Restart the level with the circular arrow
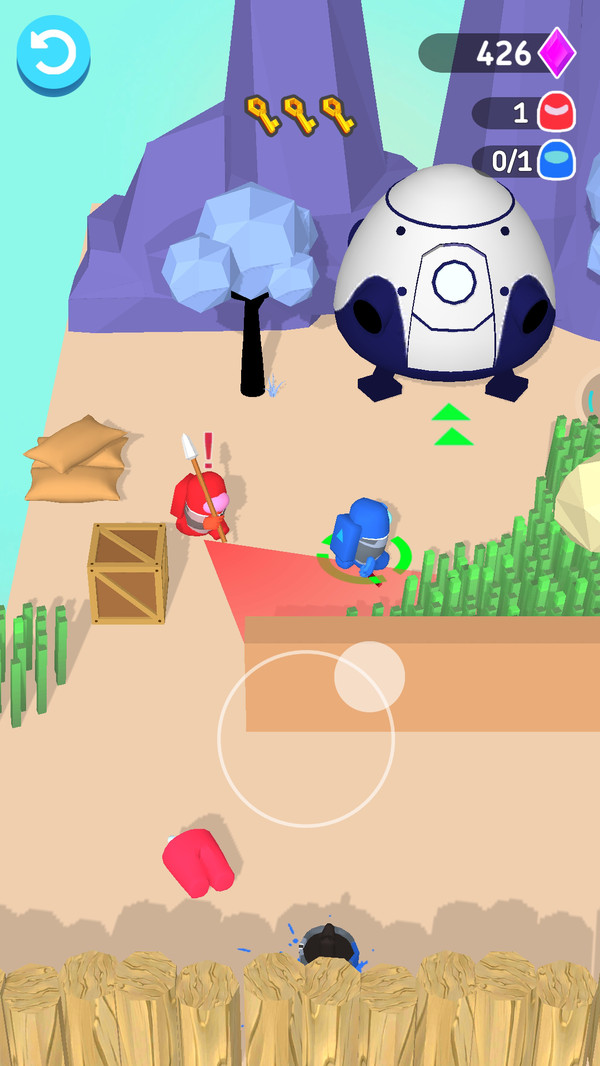 pos(53,55)
